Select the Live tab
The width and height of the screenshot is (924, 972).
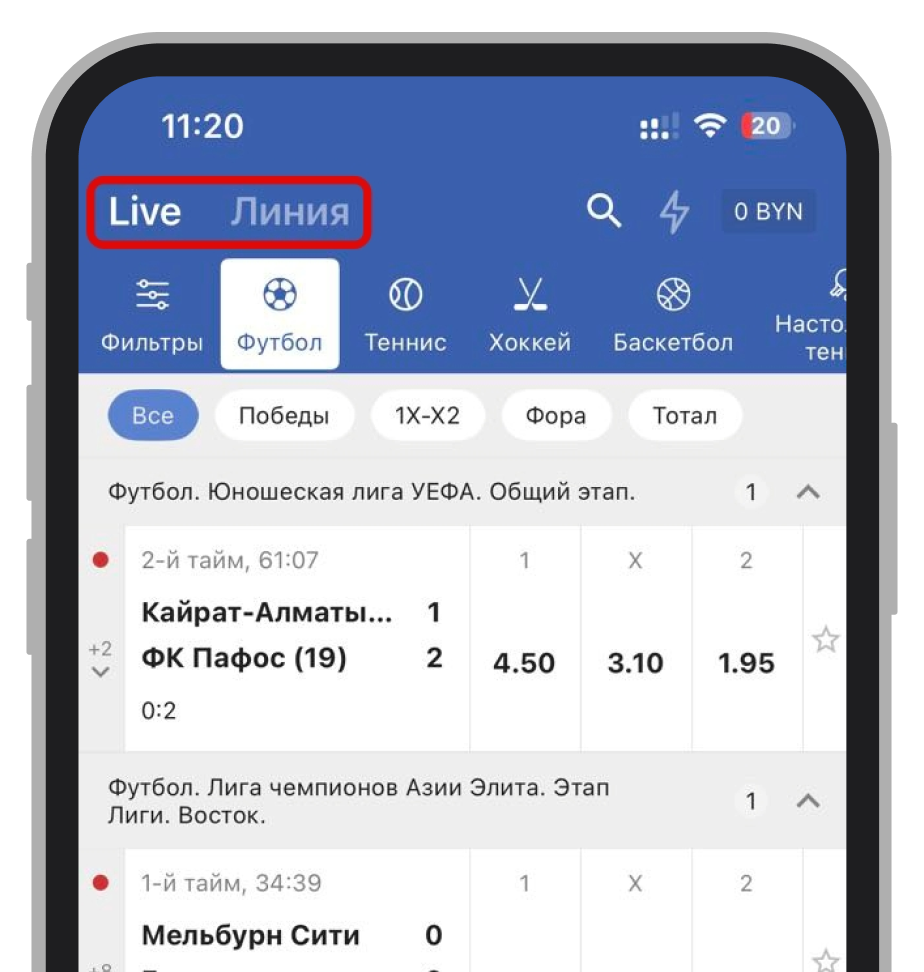[x=145, y=212]
